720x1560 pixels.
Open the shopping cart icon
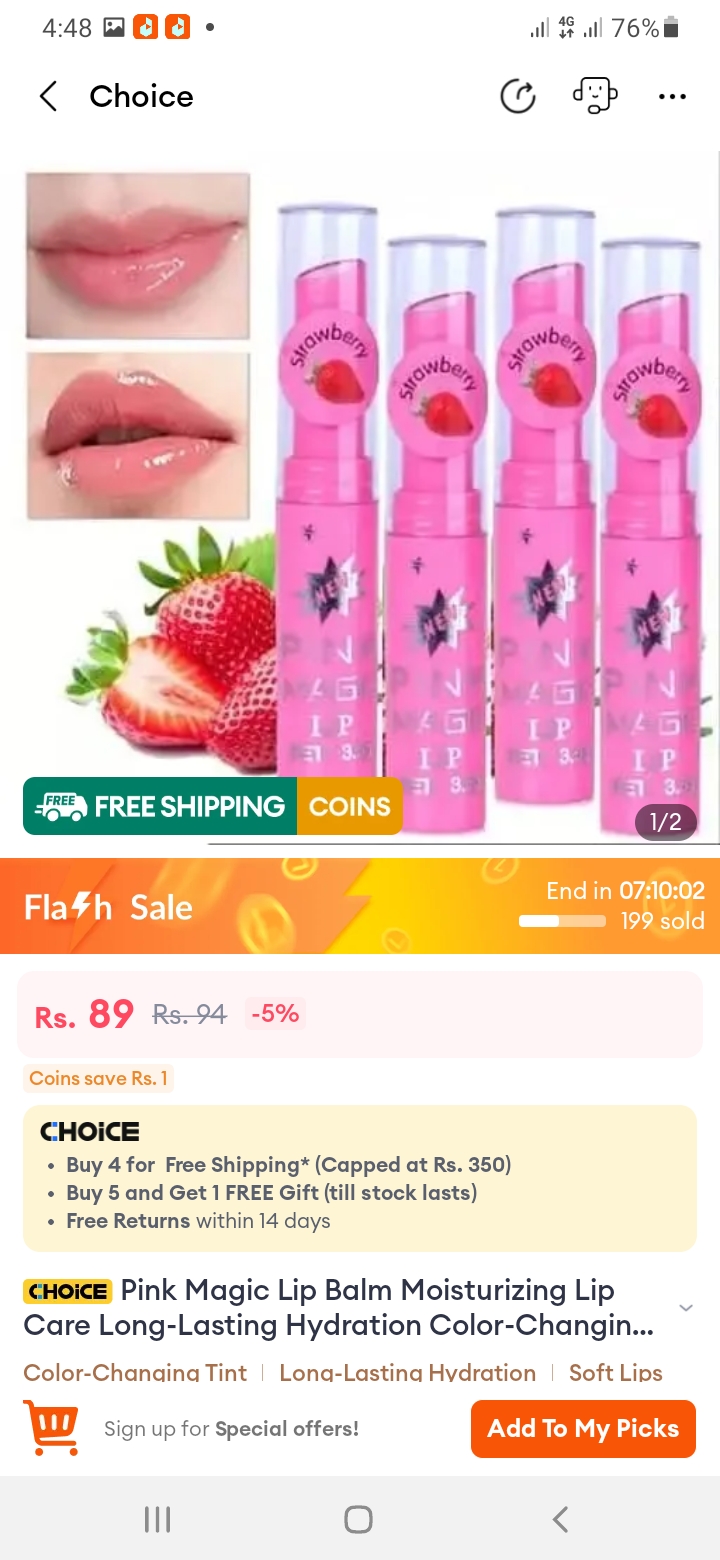[49, 1427]
